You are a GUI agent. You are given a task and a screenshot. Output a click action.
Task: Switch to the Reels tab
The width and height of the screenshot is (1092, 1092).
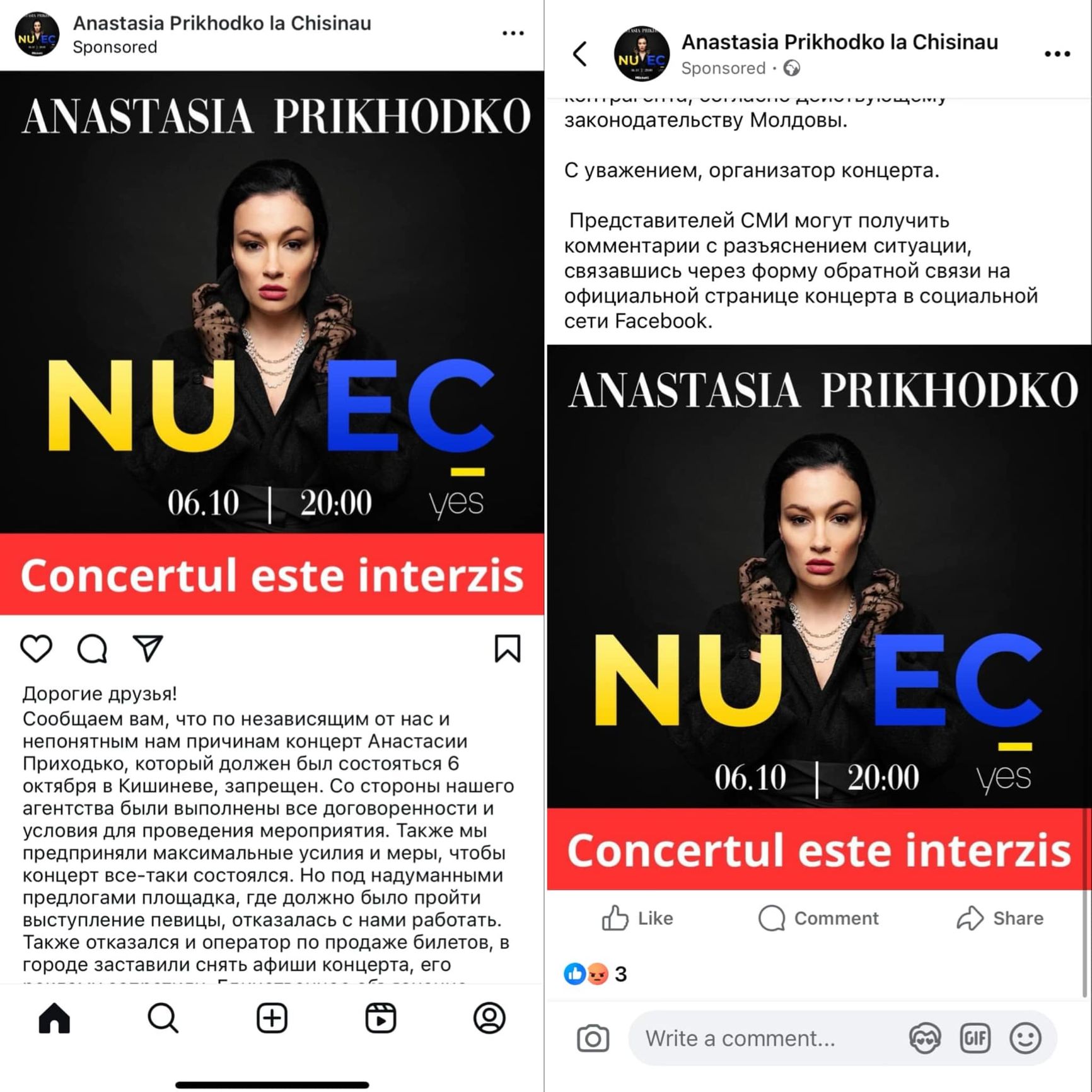click(x=381, y=1018)
